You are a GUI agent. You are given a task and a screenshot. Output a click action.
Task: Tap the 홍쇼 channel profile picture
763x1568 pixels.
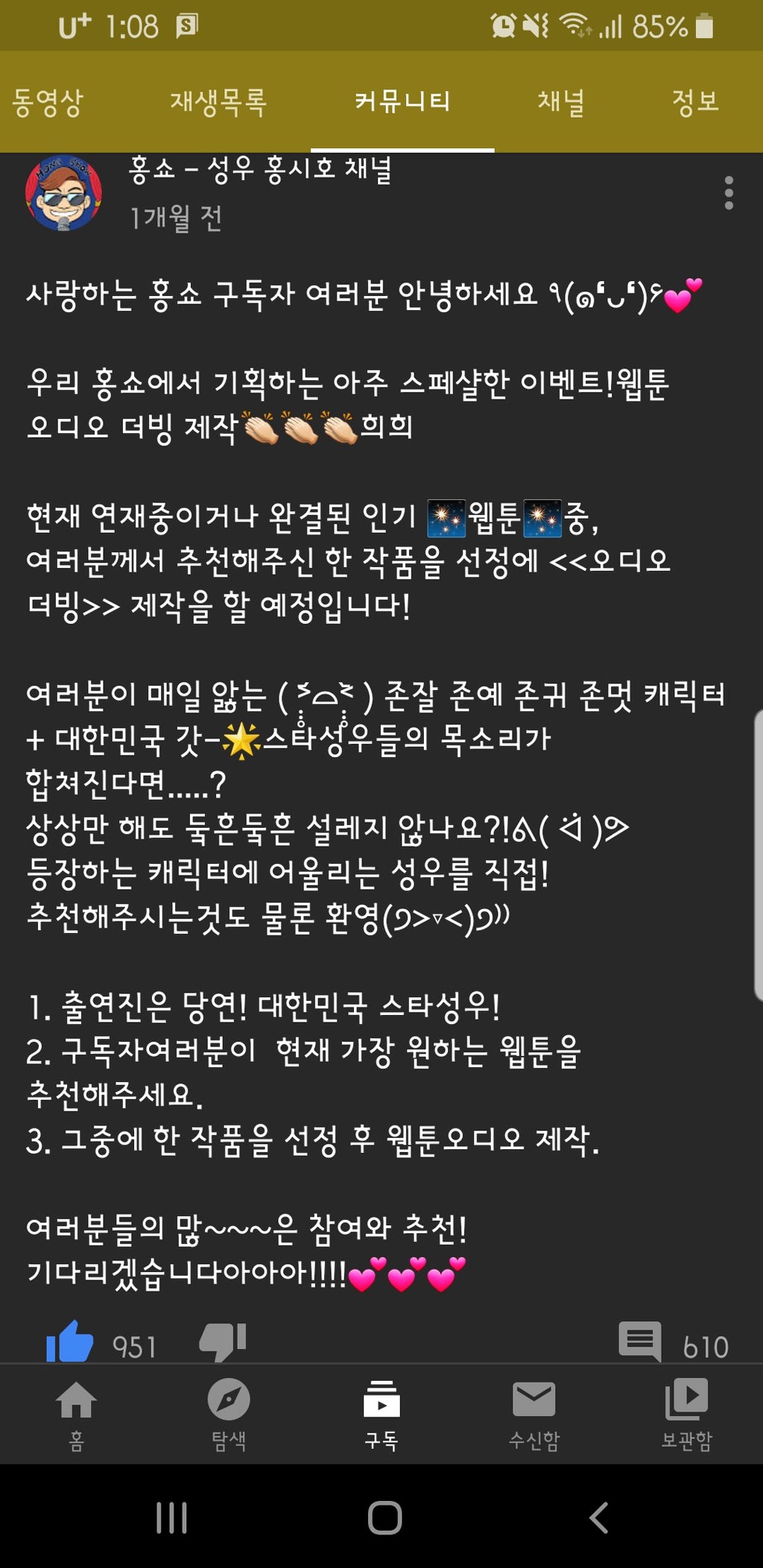click(x=63, y=194)
